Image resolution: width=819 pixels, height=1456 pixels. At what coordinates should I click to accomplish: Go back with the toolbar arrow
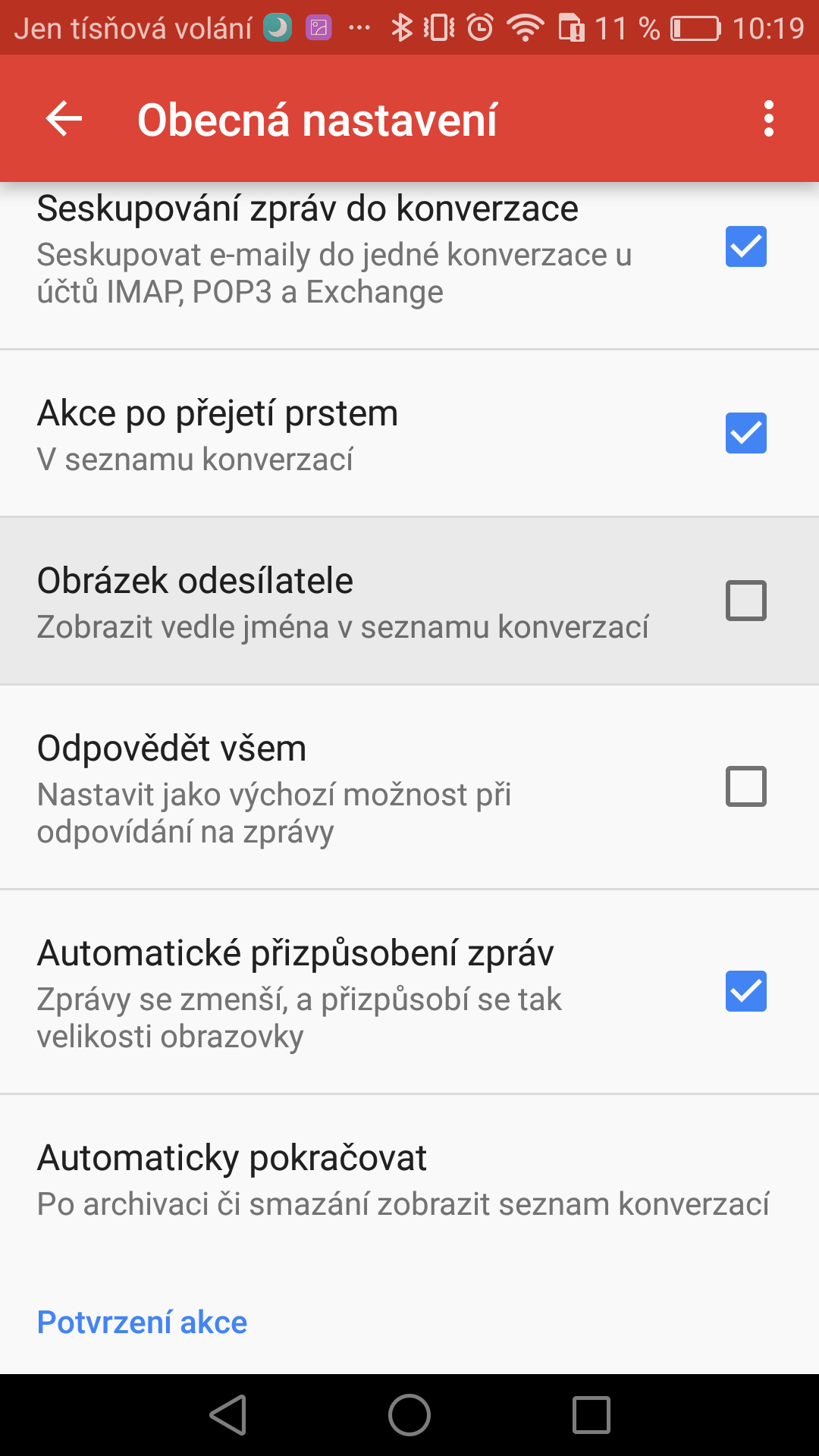point(64,119)
